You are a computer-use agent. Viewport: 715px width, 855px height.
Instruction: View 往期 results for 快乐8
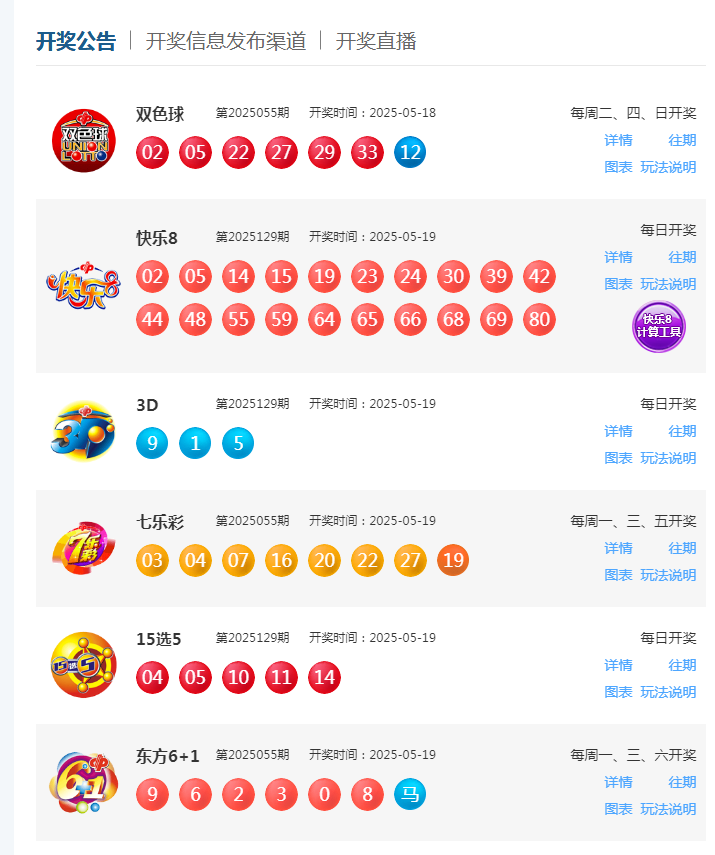pyautogui.click(x=682, y=257)
